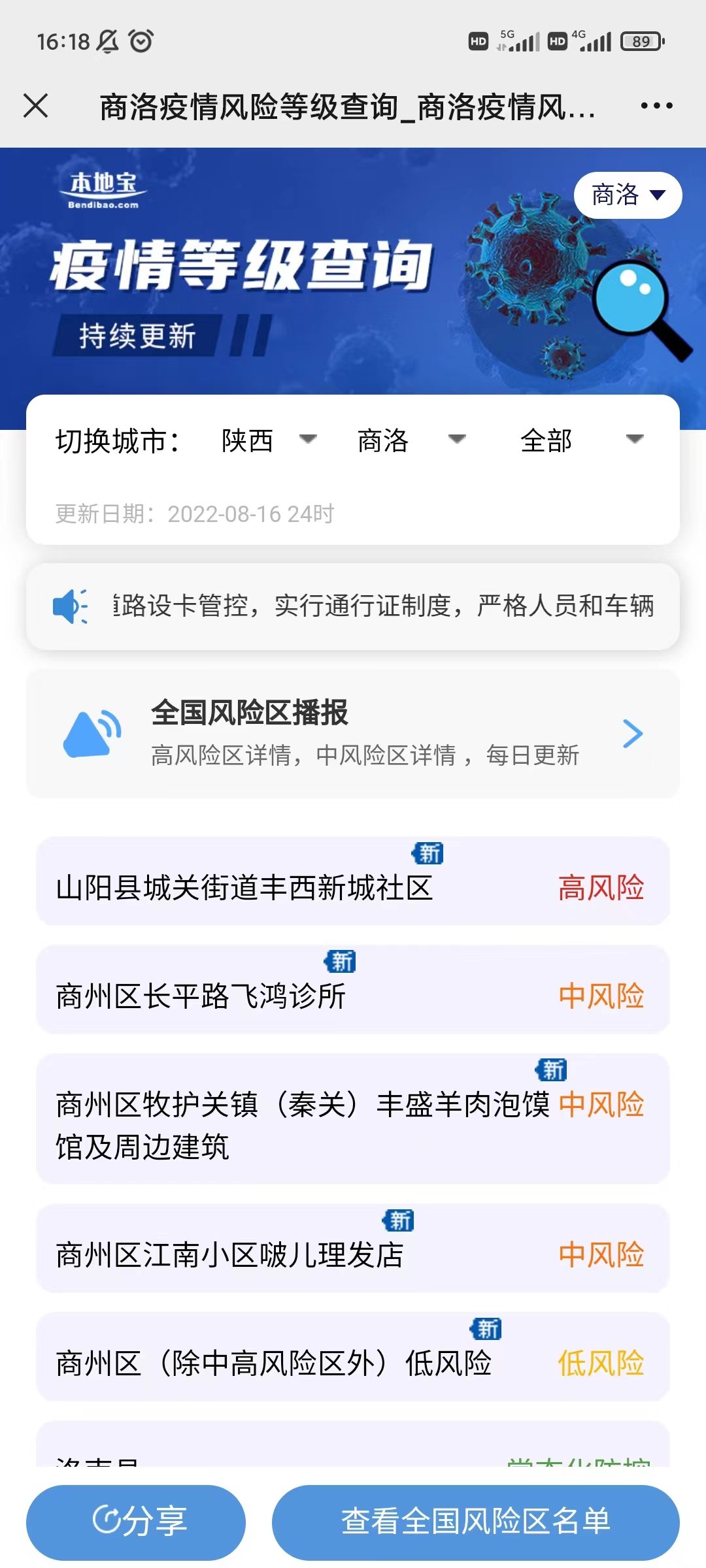Open 全国风险区播报 card
This screenshot has width=706, height=1568.
coord(353,734)
